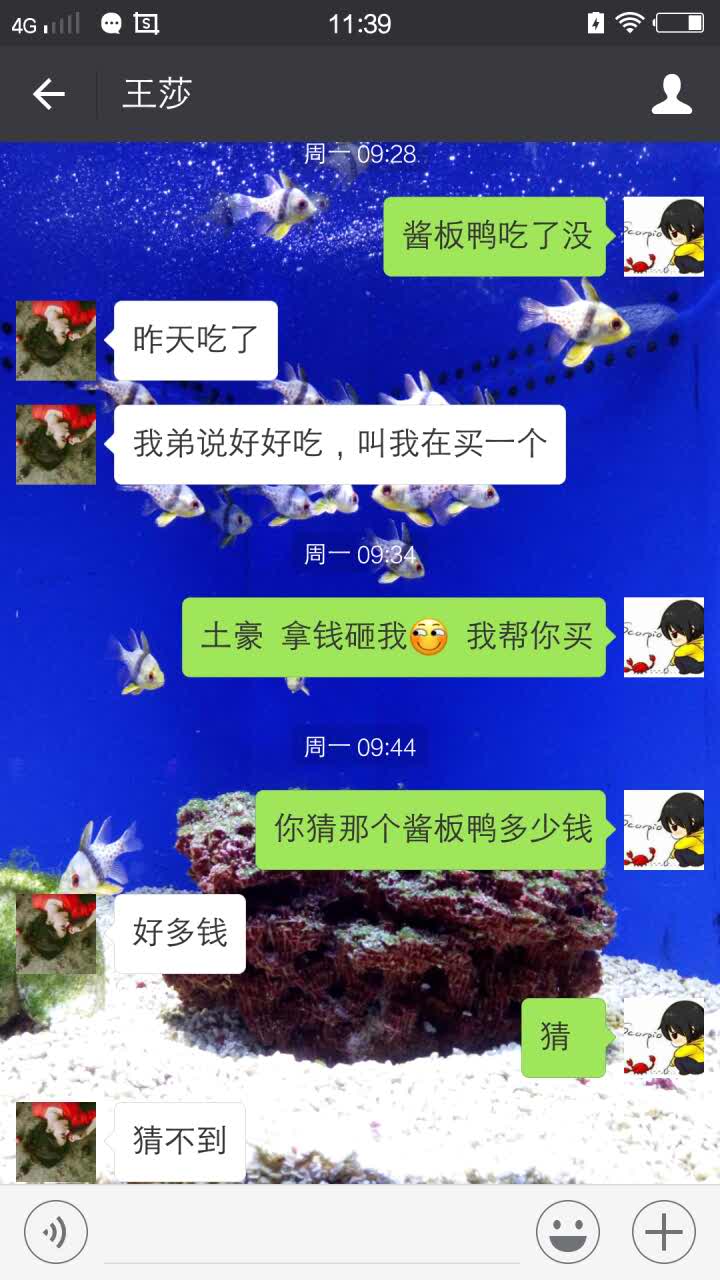Go back from the 王莎 chat
Viewport: 720px width, 1280px height.
48,94
